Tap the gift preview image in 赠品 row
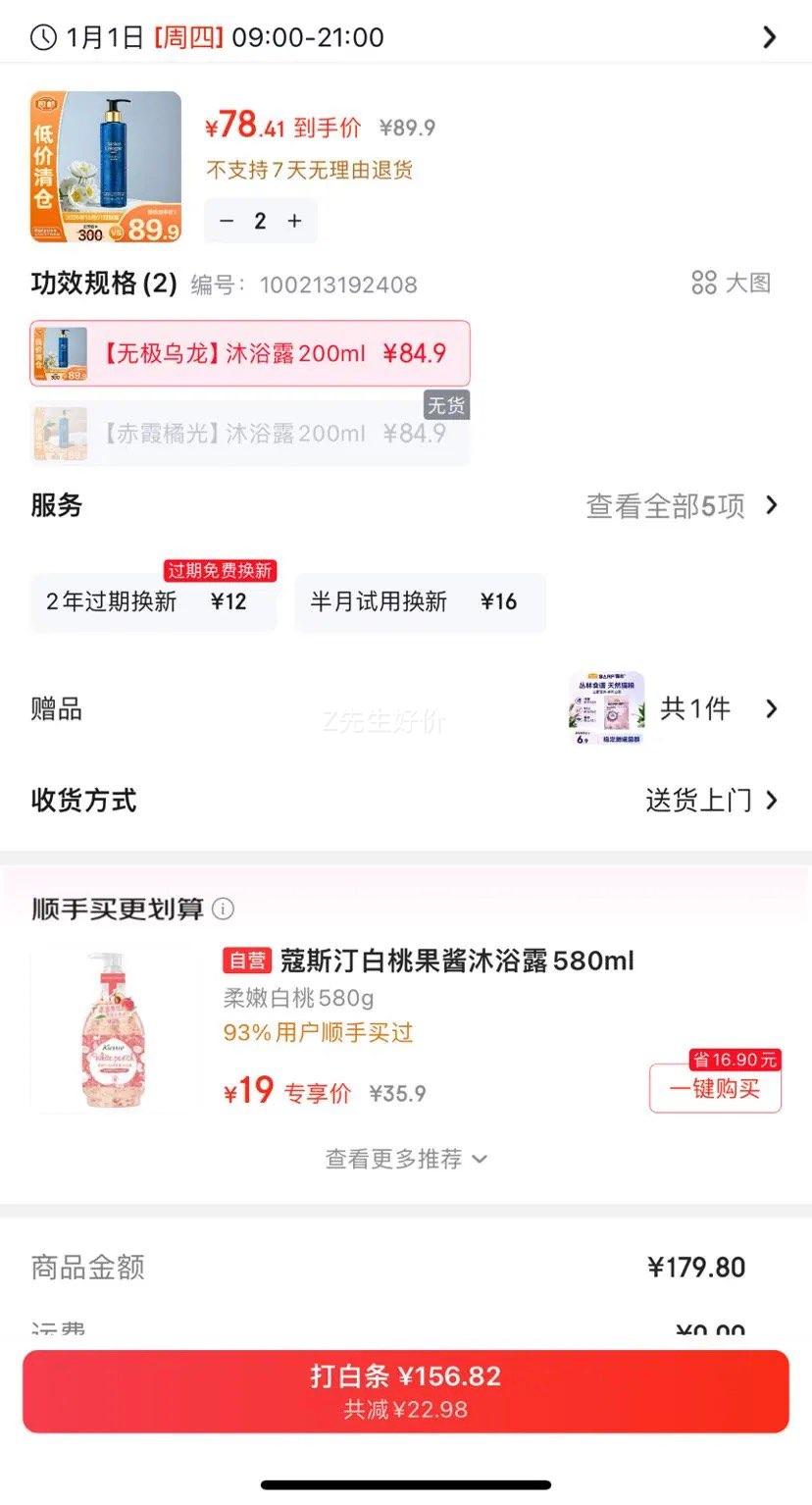The image size is (812, 1505). tap(608, 708)
